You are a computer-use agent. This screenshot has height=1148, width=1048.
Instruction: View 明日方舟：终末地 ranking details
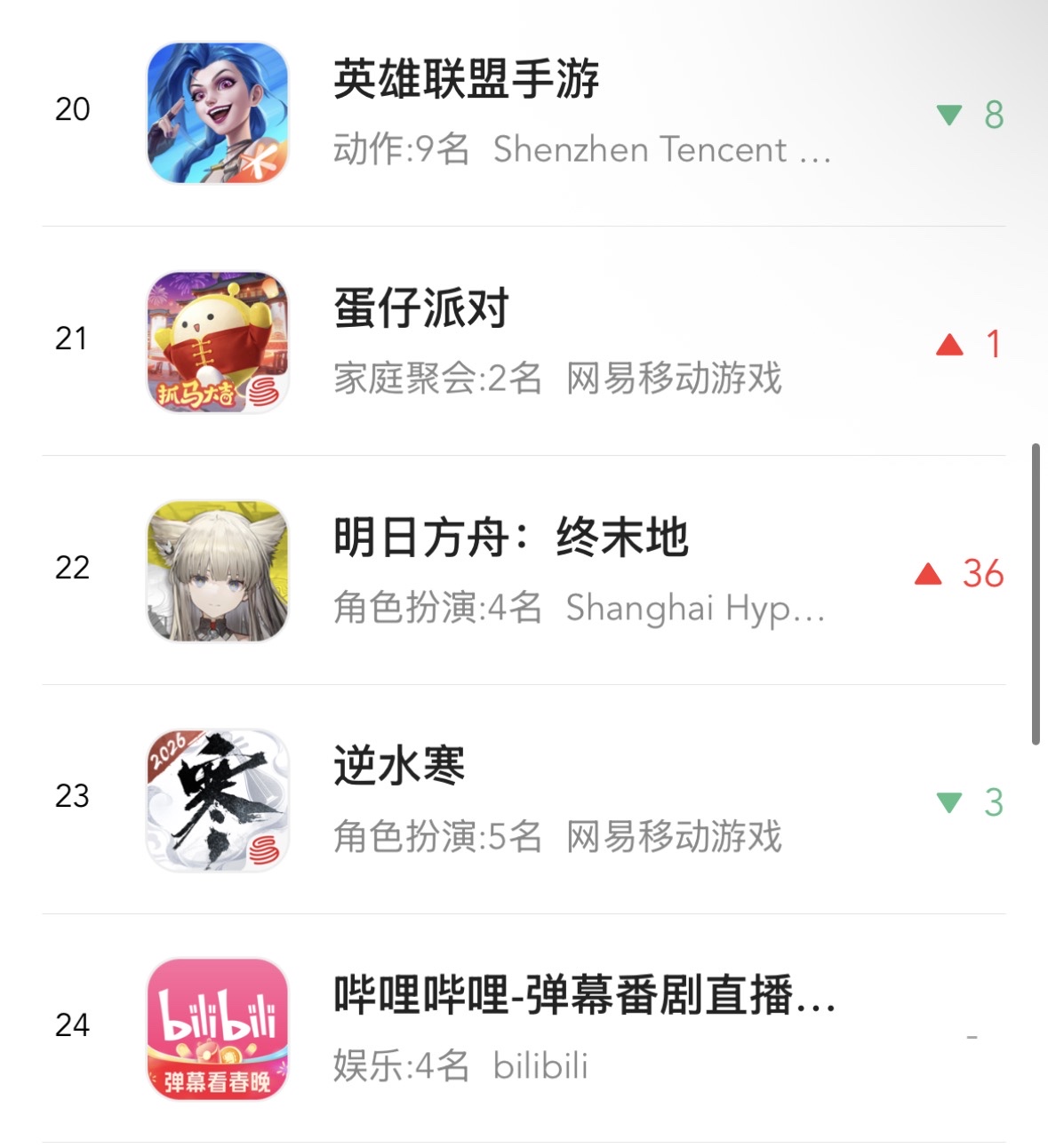tap(510, 538)
